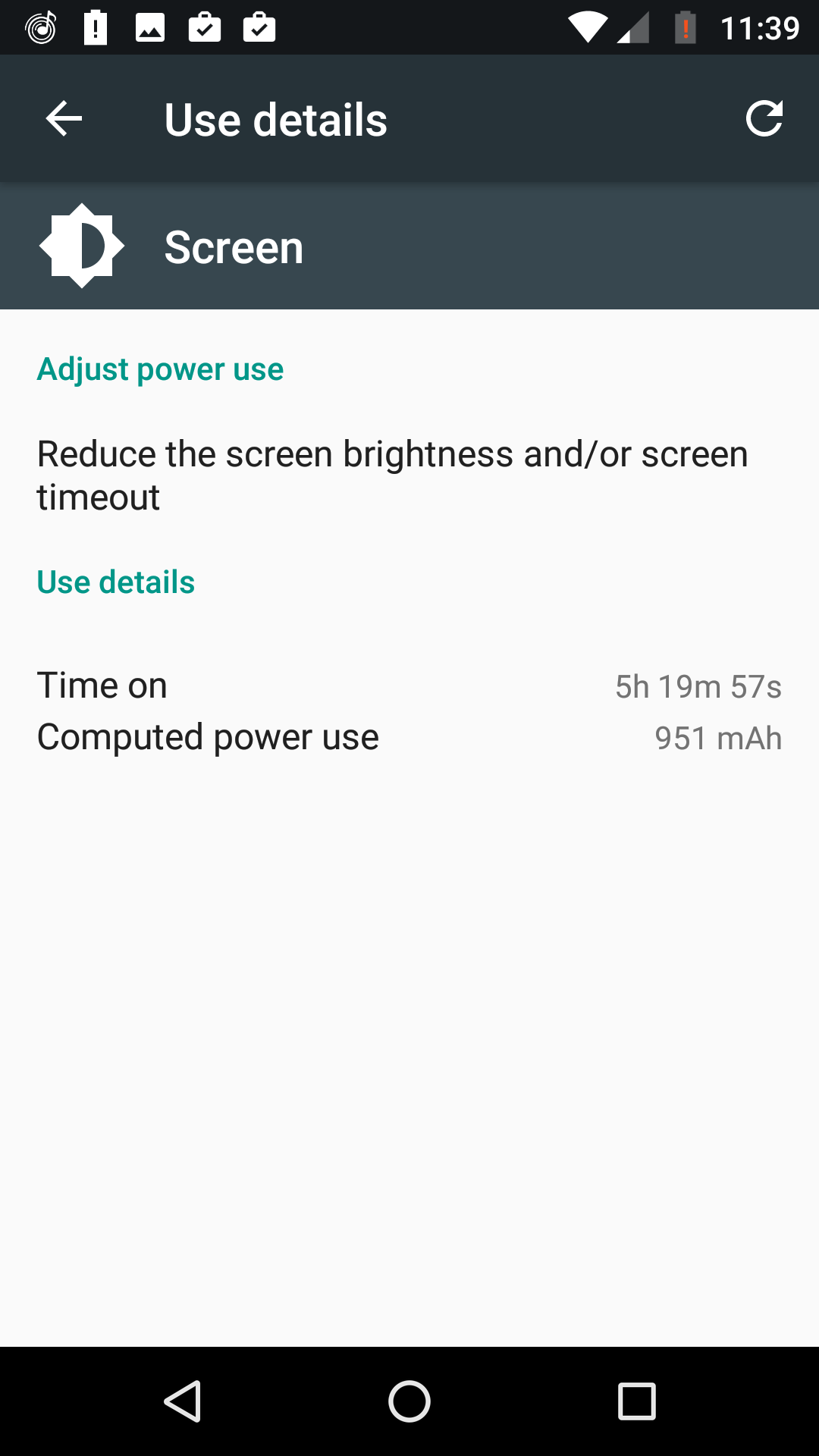Tap the system back button

(x=183, y=1401)
